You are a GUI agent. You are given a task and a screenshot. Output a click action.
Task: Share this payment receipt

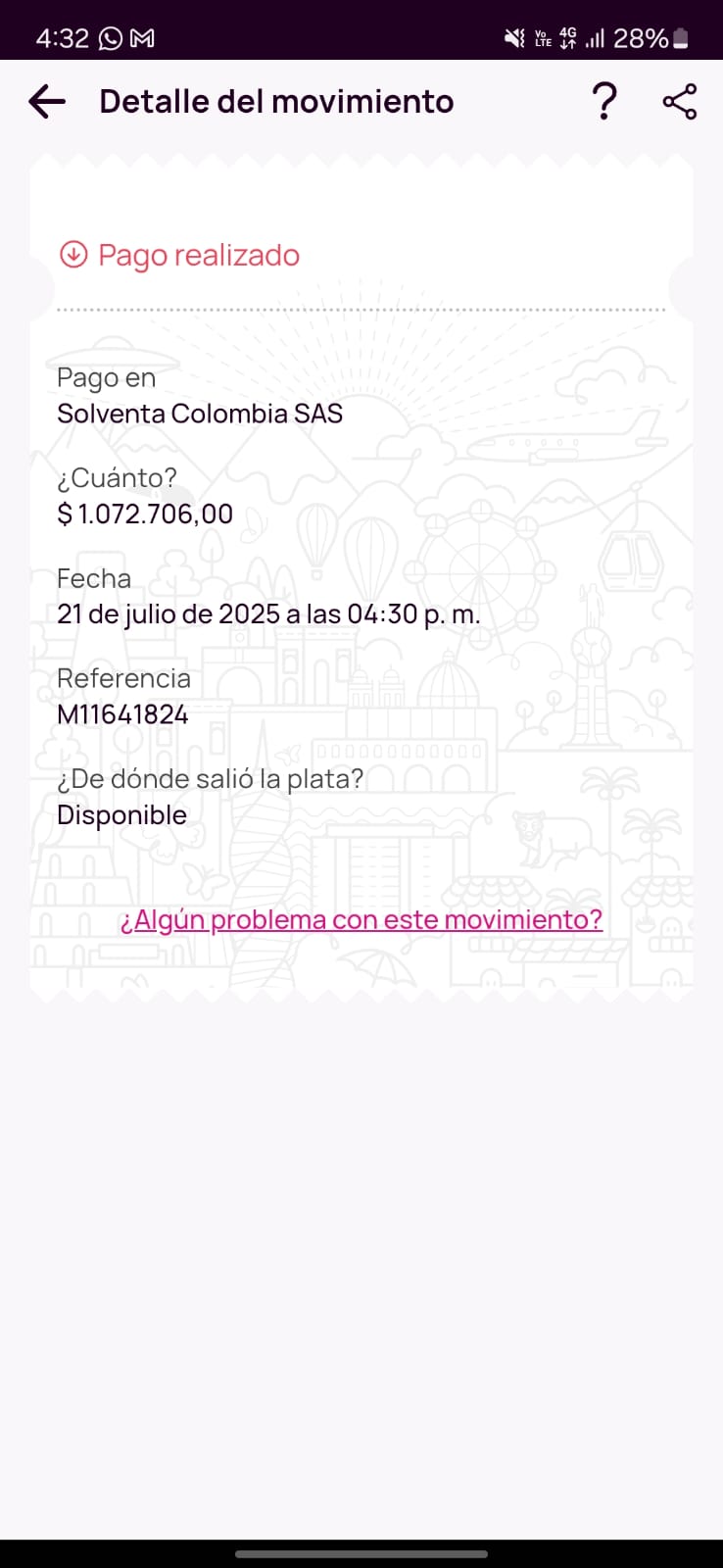680,102
